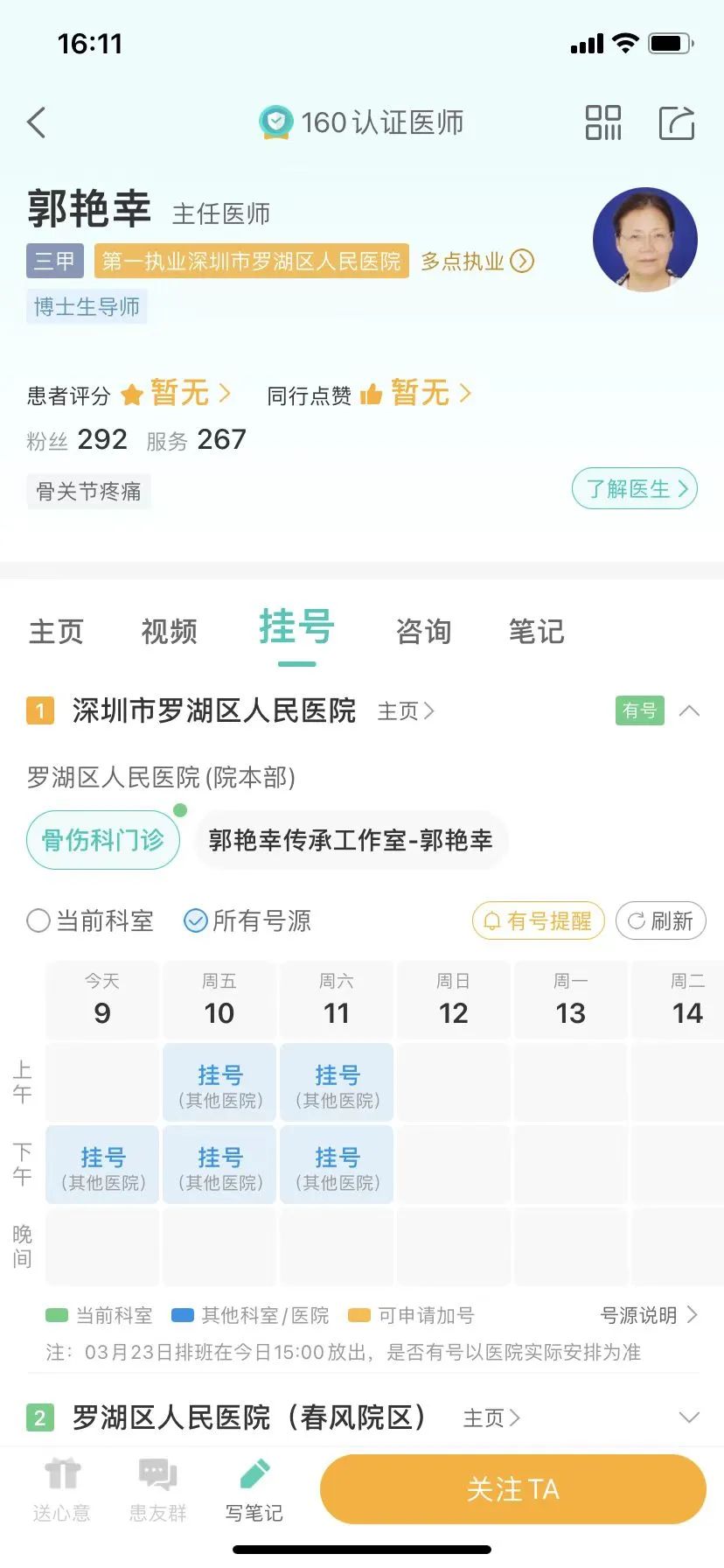
Task: Book 挂号 for Friday 10 morning
Action: coord(219,1083)
